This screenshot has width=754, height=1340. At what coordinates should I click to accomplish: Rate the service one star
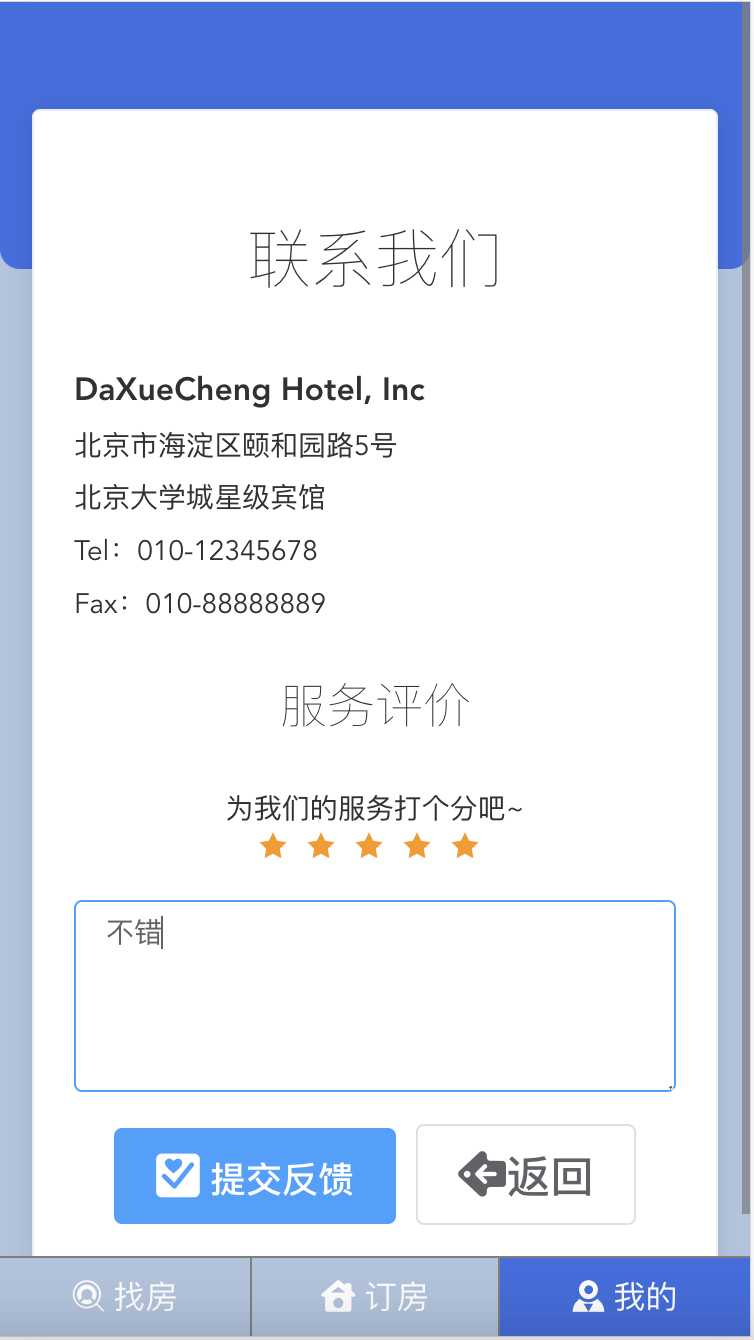pos(272,847)
